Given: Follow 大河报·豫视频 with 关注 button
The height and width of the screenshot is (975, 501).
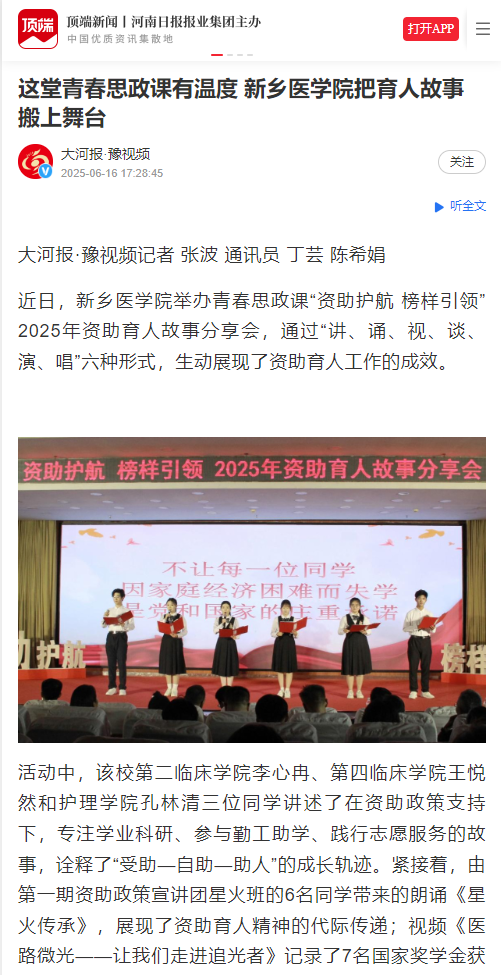Looking at the screenshot, I should point(462,162).
